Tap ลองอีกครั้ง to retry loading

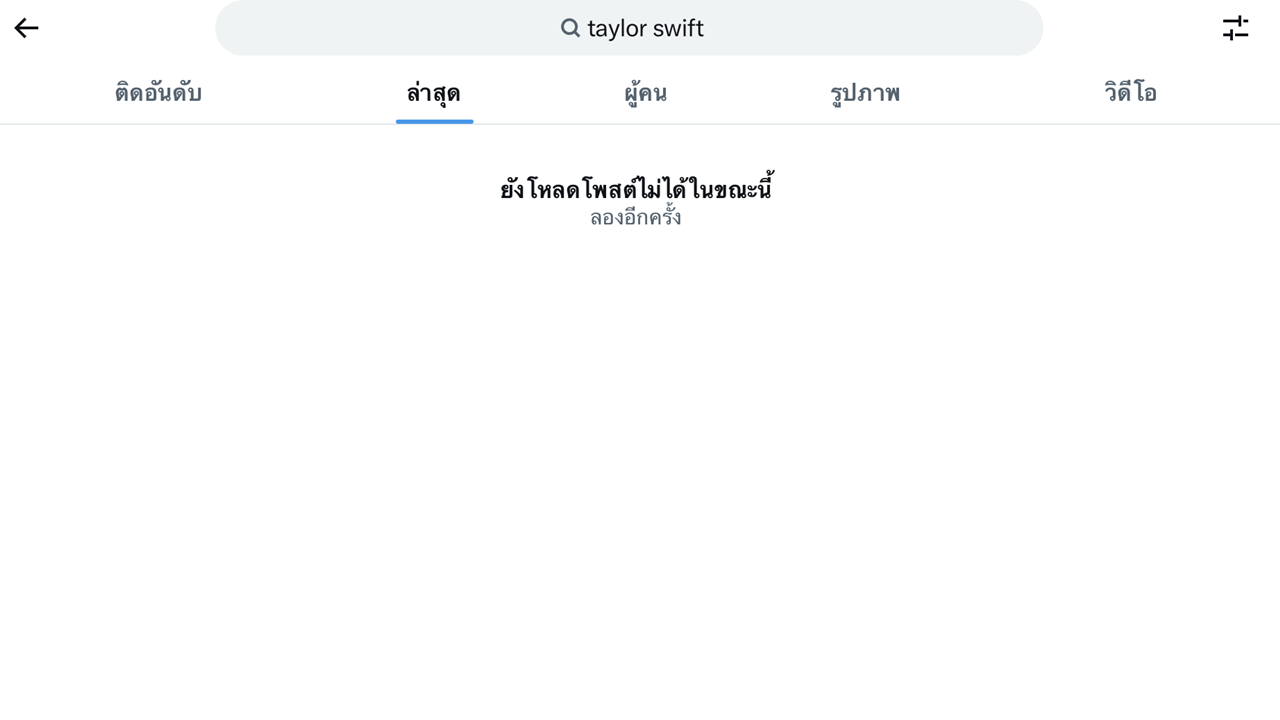pos(635,217)
